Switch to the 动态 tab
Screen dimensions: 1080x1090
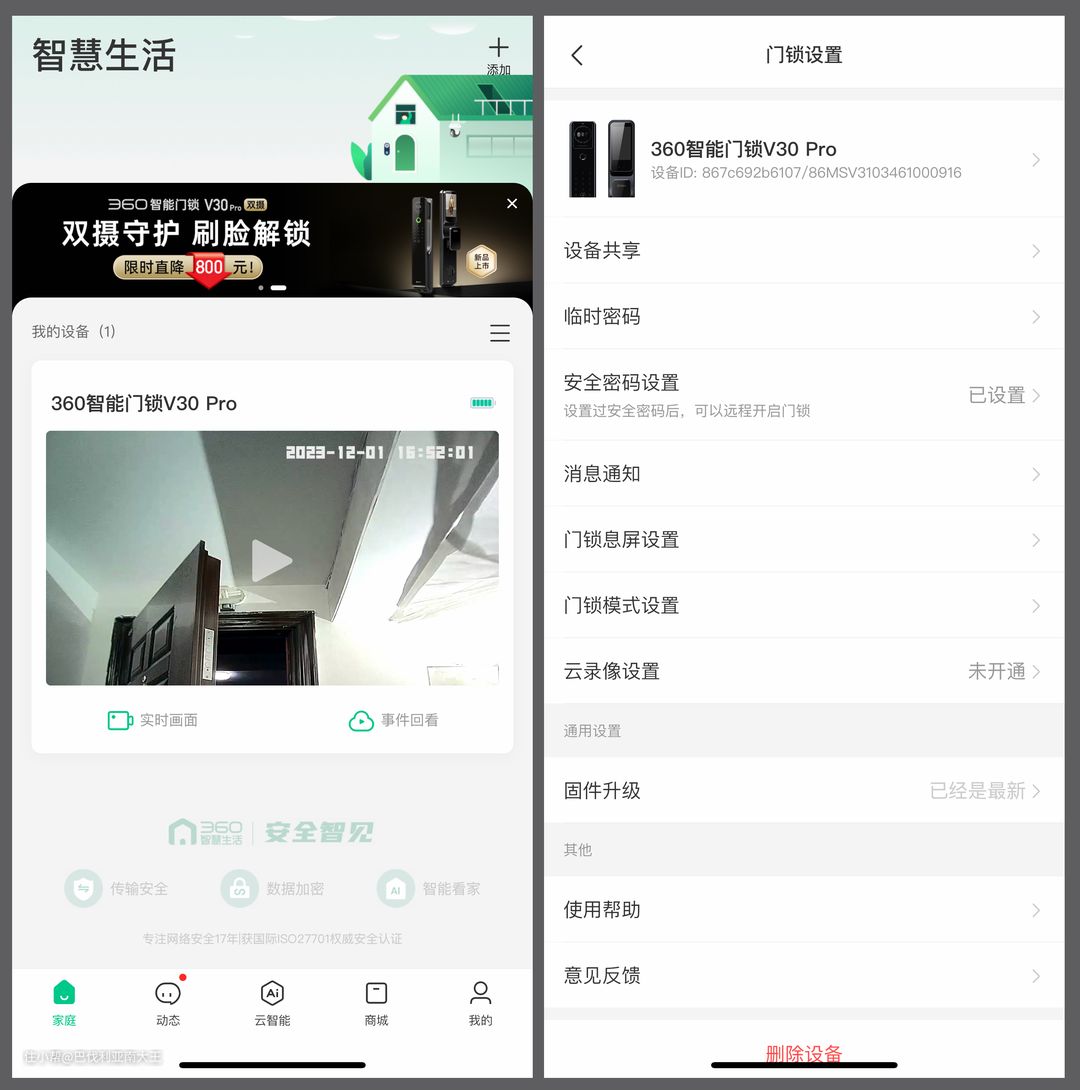click(x=168, y=1003)
